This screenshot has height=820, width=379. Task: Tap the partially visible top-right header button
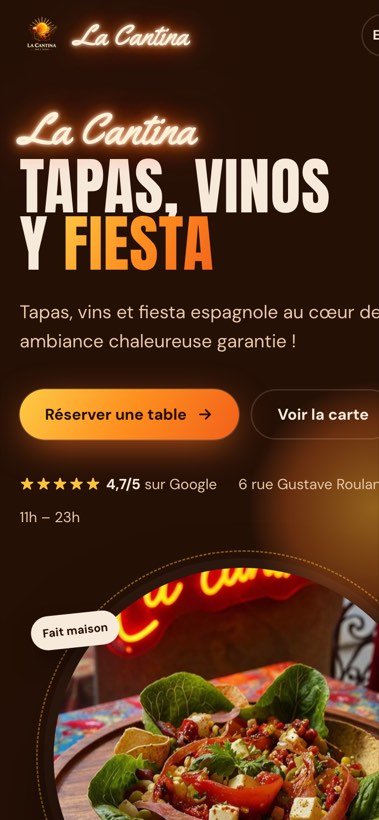pyautogui.click(x=371, y=35)
